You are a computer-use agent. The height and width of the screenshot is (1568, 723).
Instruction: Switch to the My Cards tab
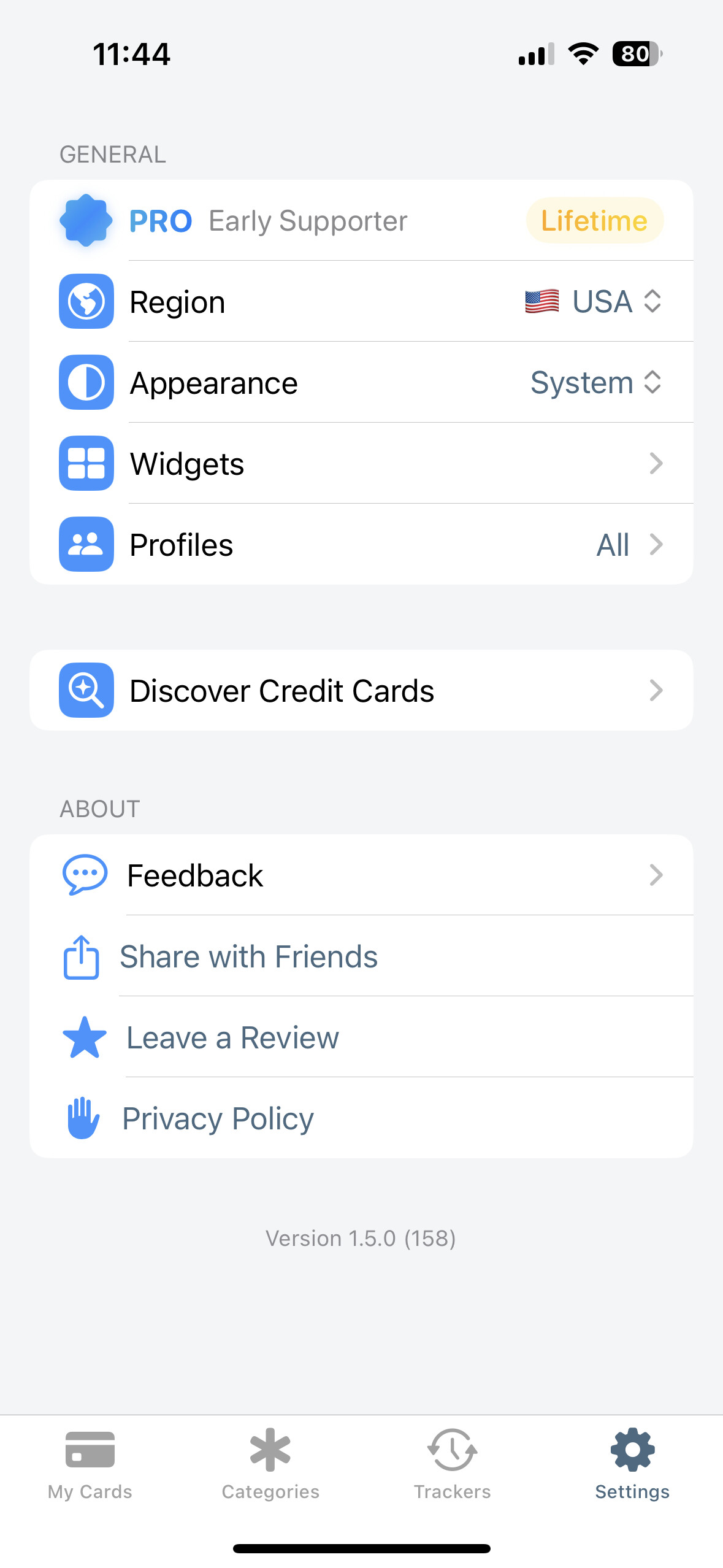90,1464
